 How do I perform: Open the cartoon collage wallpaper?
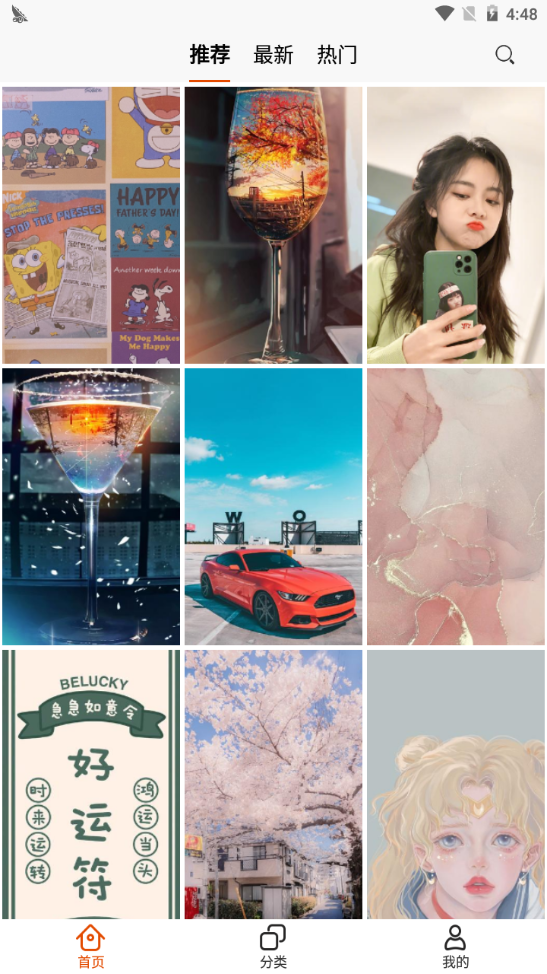(91, 225)
